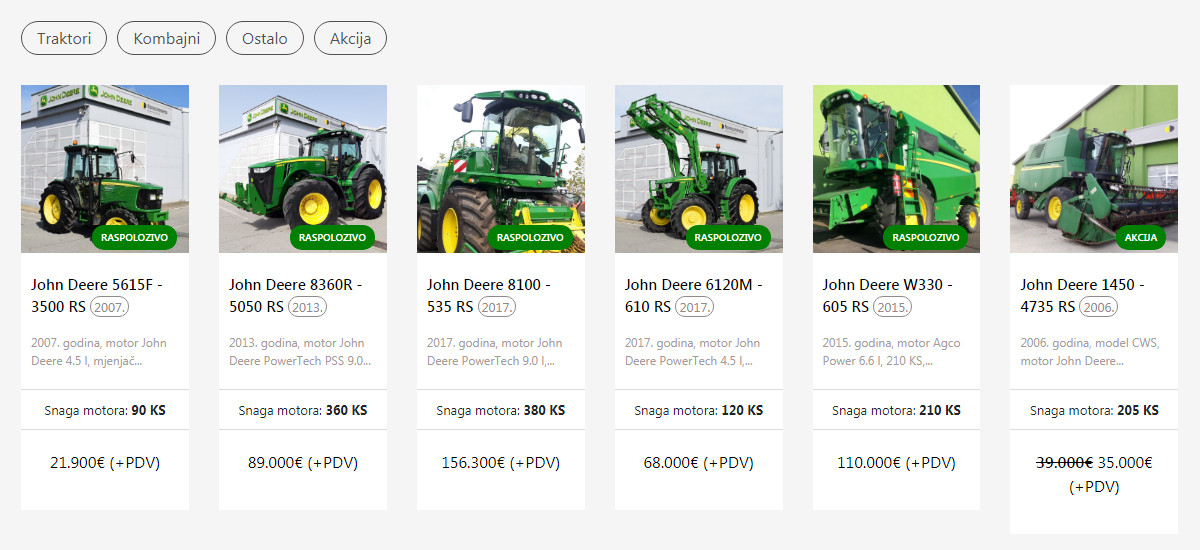Choose the Ostalo category chip
This screenshot has height=550, width=1200.
[x=265, y=39]
